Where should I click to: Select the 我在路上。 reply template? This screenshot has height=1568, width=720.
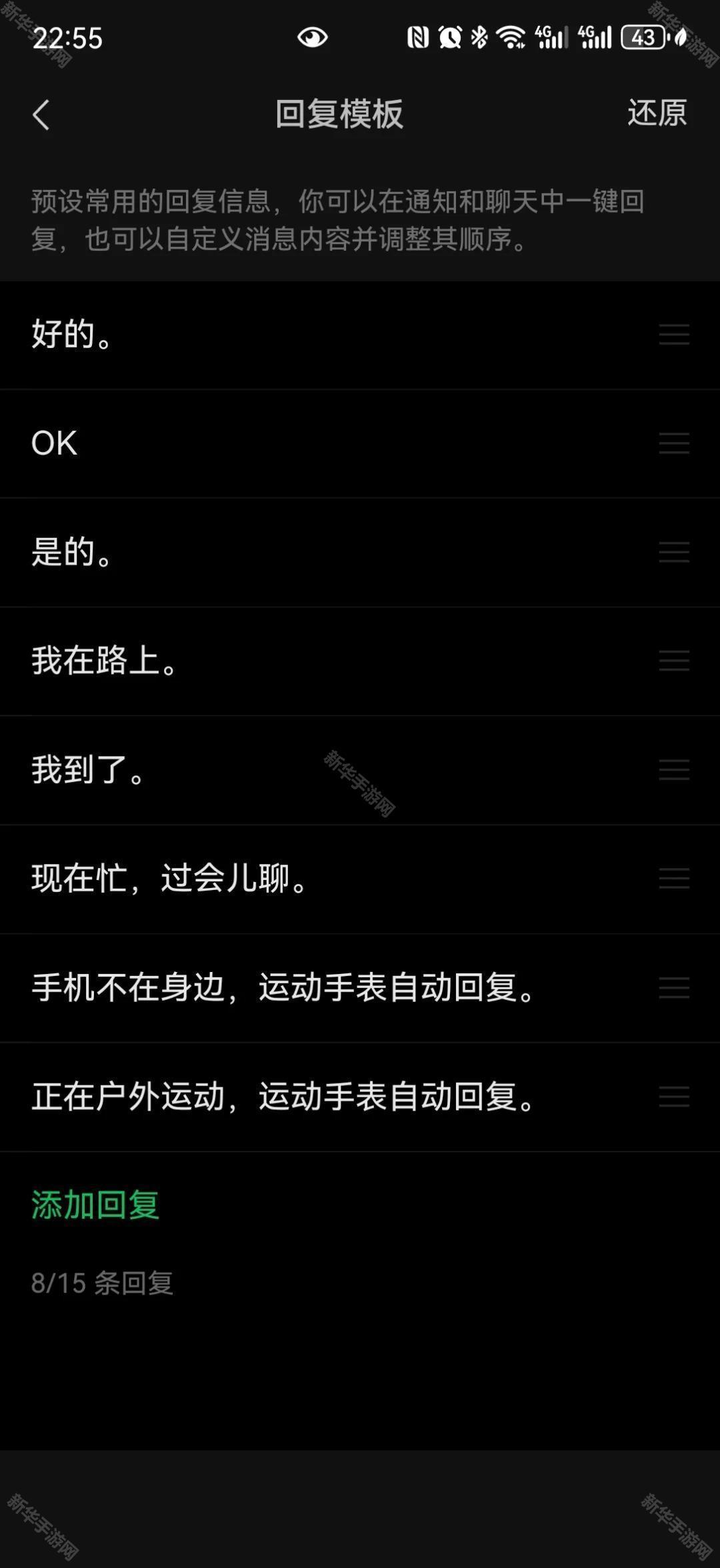(267, 661)
